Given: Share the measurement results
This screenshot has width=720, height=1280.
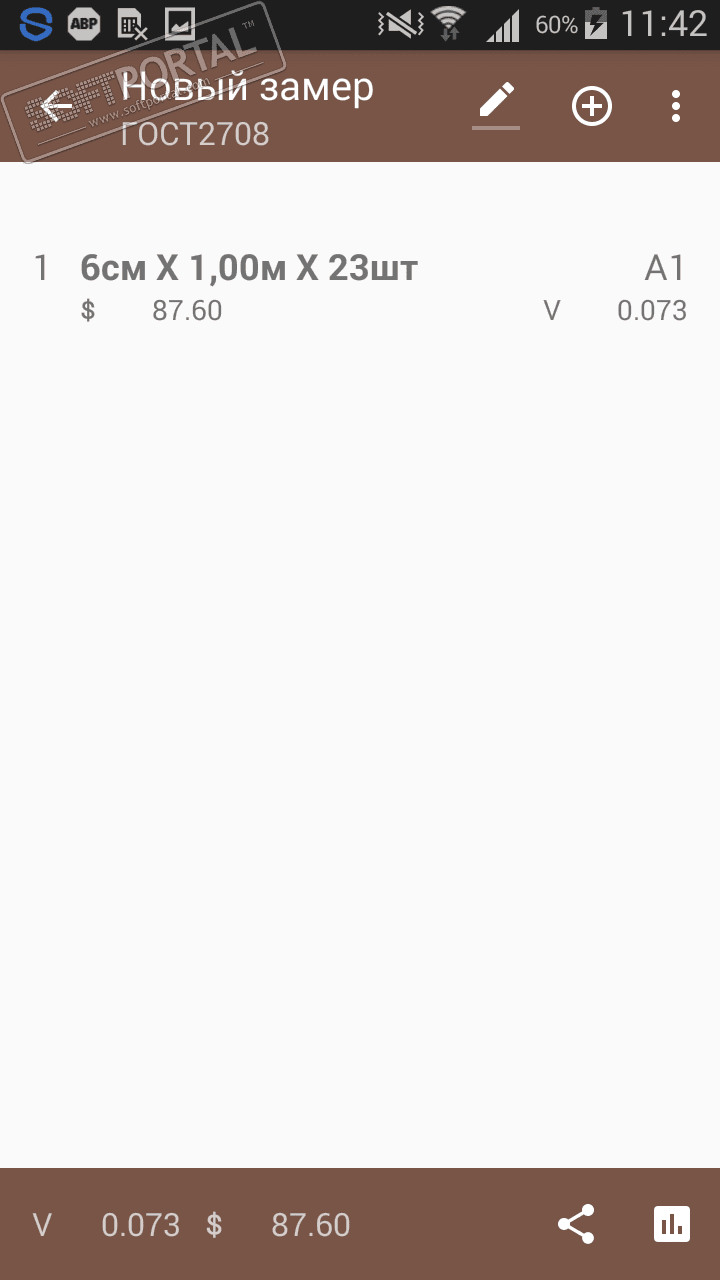Looking at the screenshot, I should pos(576,1224).
